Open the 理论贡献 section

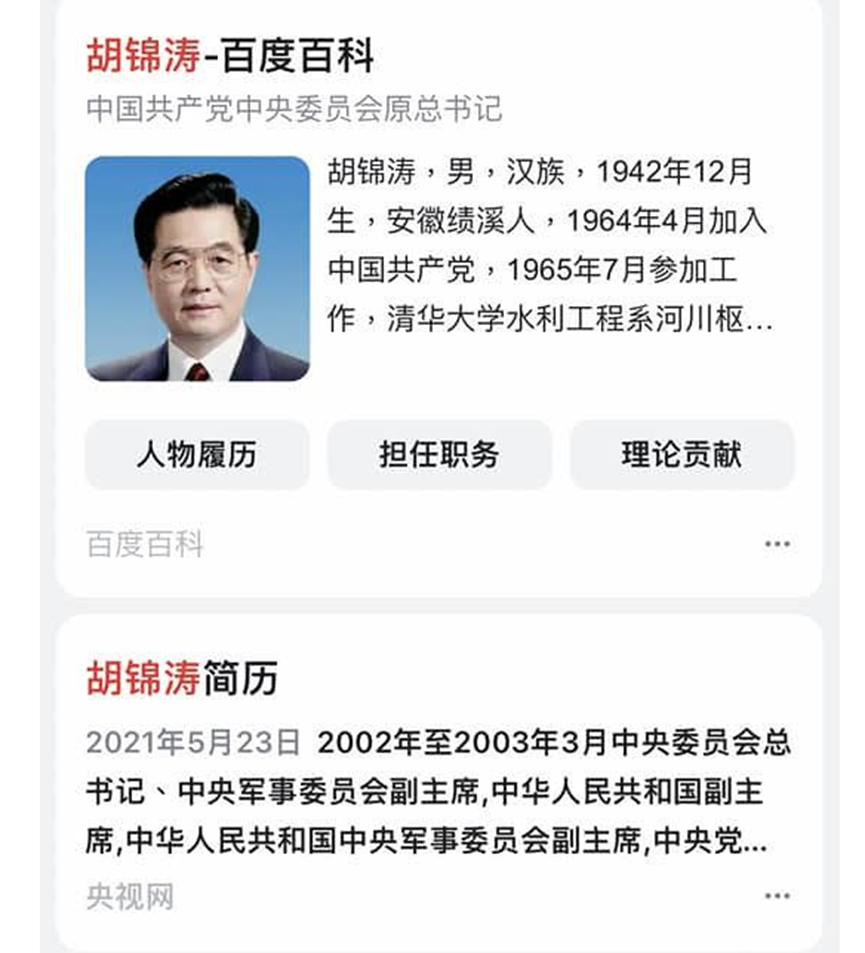coord(682,455)
